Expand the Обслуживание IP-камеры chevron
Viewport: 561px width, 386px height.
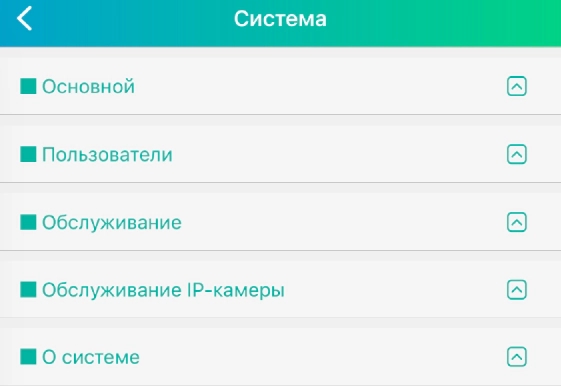[517, 289]
